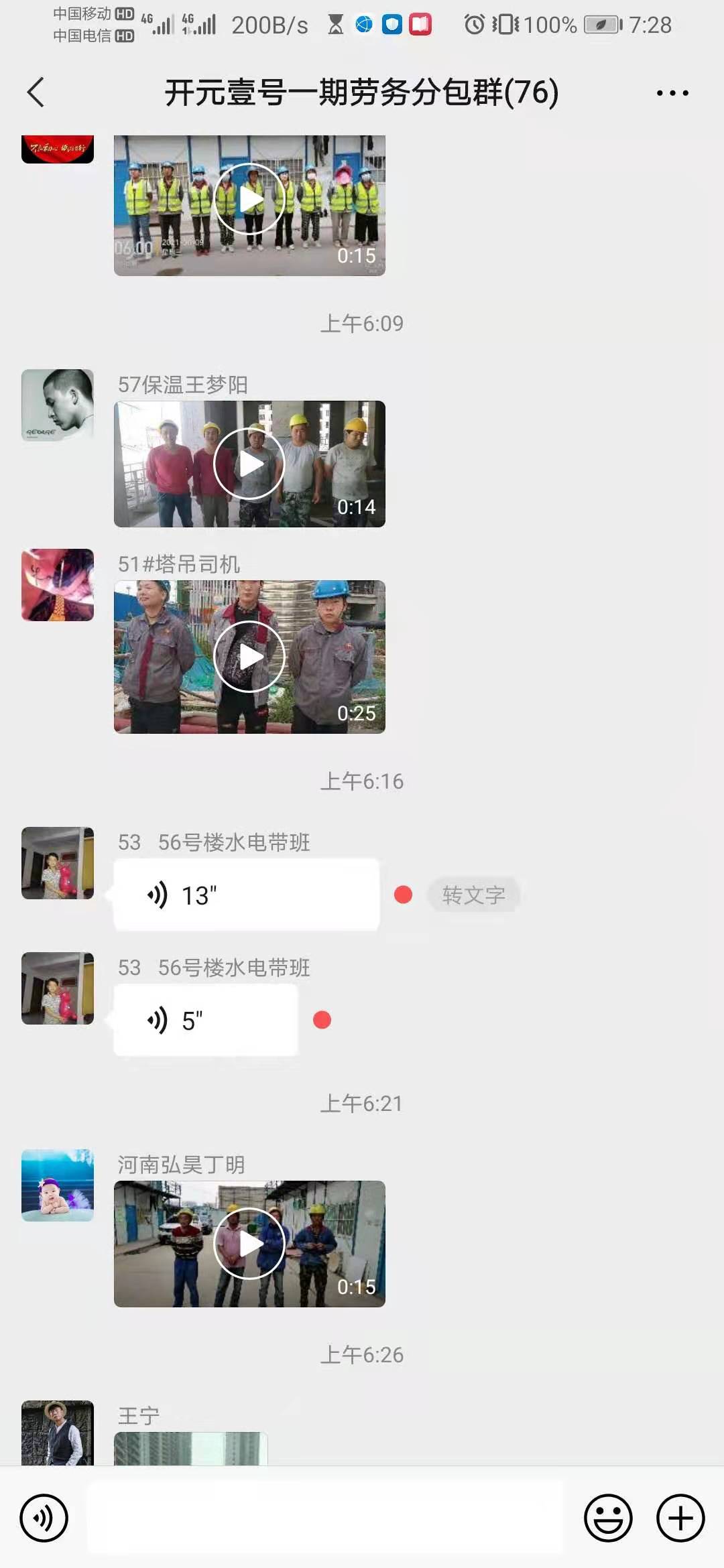Open the group chat overflow menu

[672, 93]
